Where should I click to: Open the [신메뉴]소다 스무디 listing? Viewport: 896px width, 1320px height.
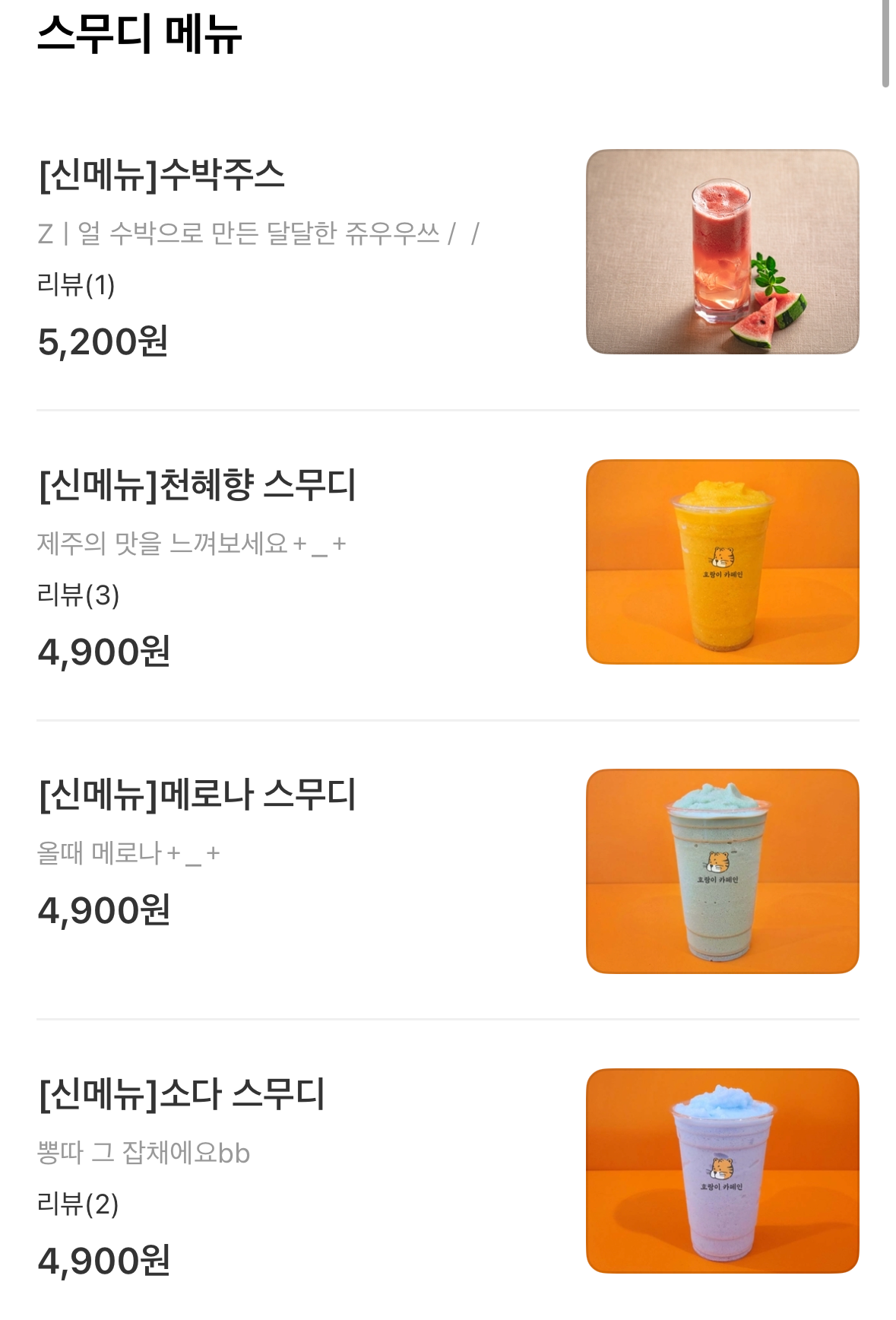(x=182, y=1094)
